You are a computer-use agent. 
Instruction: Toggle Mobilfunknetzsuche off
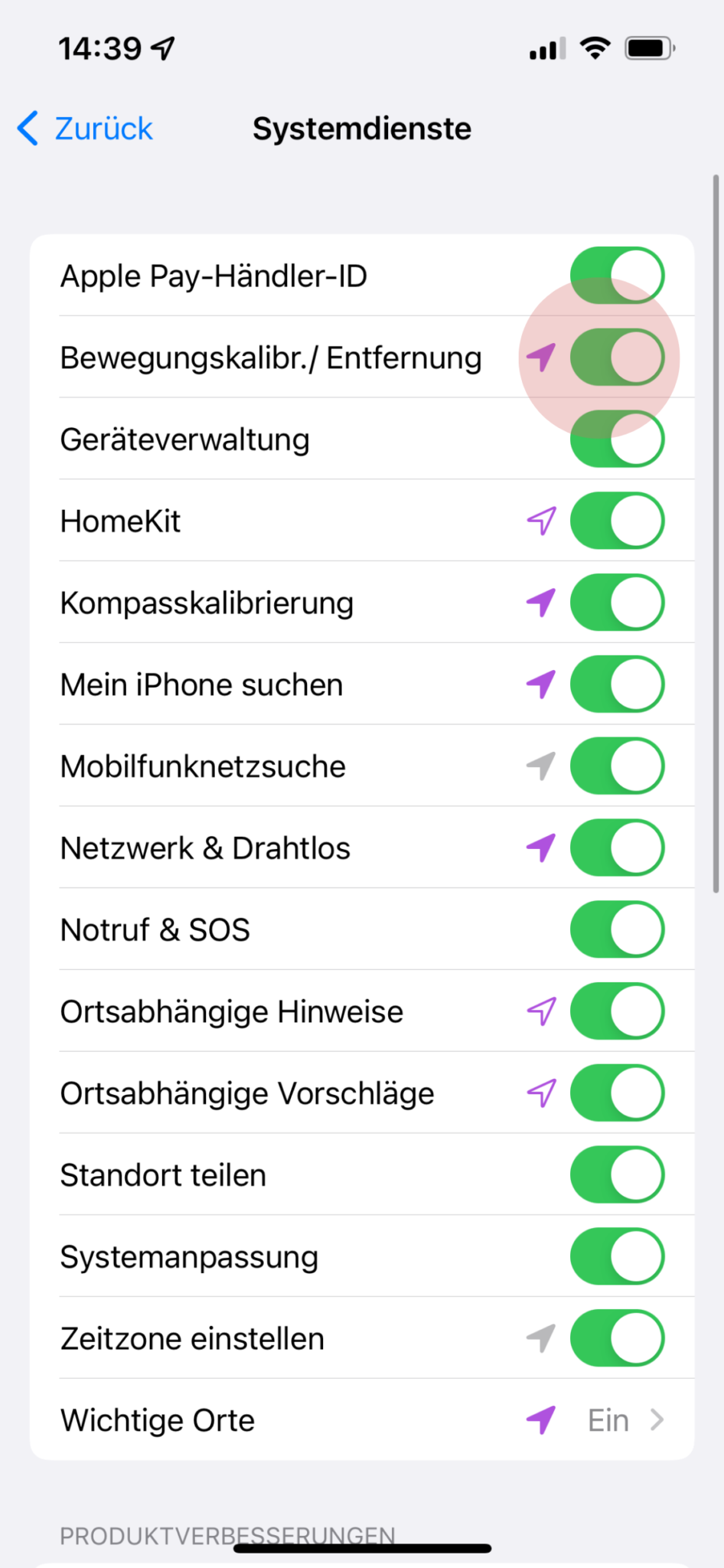coord(617,766)
